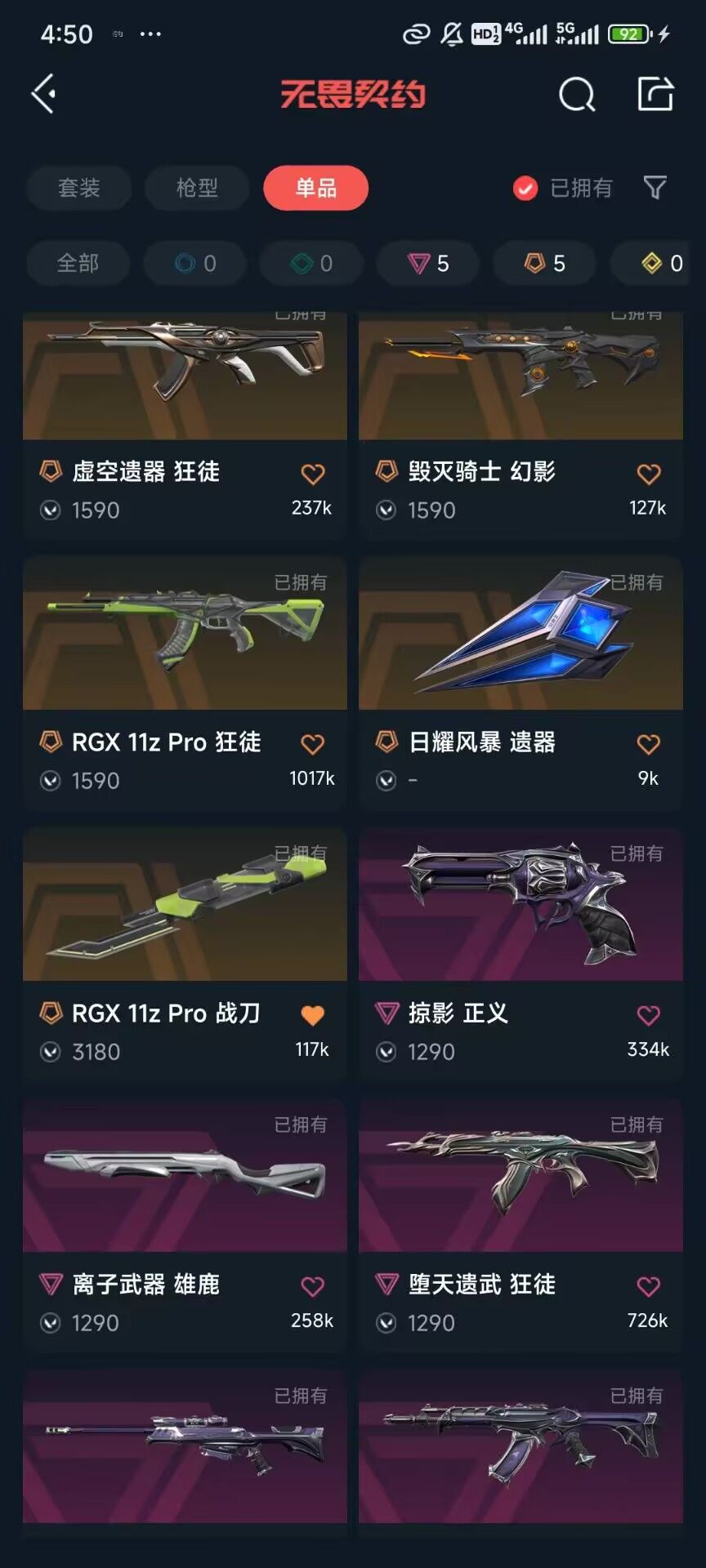Screen dimensions: 706x1568
Task: Select the 单品 tab
Action: click(x=315, y=188)
